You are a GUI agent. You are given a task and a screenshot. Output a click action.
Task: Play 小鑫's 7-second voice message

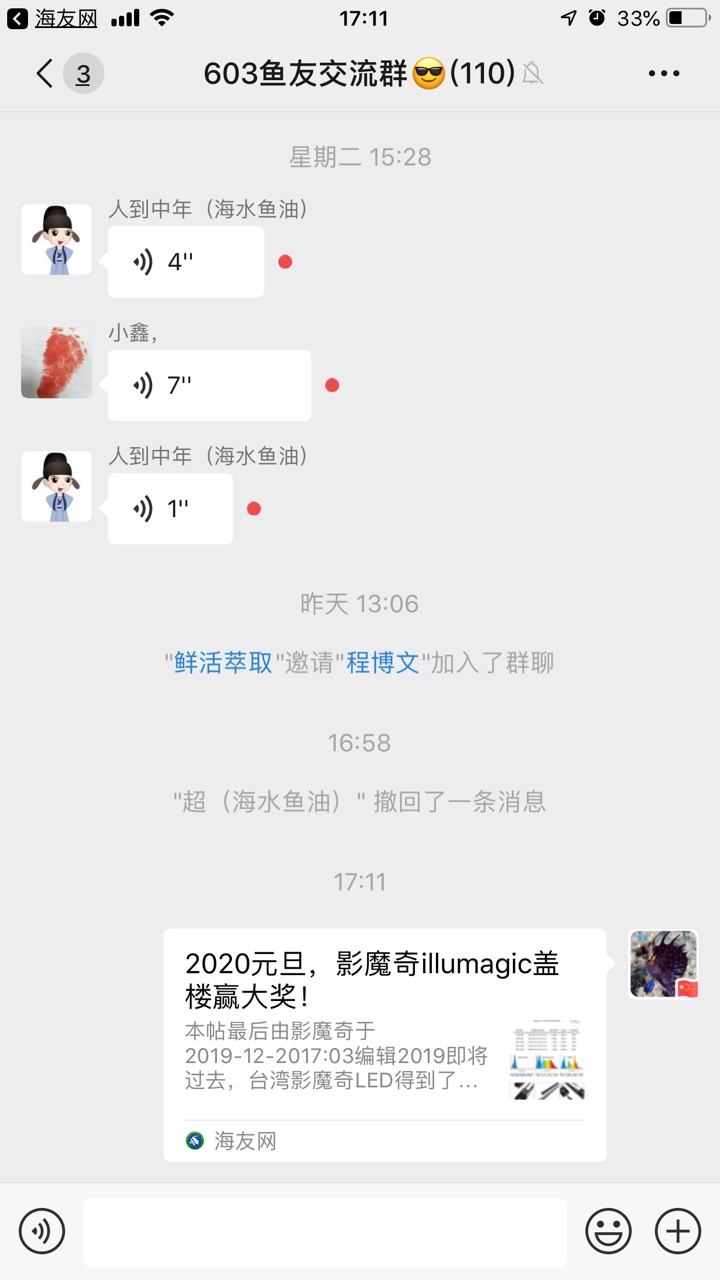click(x=209, y=385)
